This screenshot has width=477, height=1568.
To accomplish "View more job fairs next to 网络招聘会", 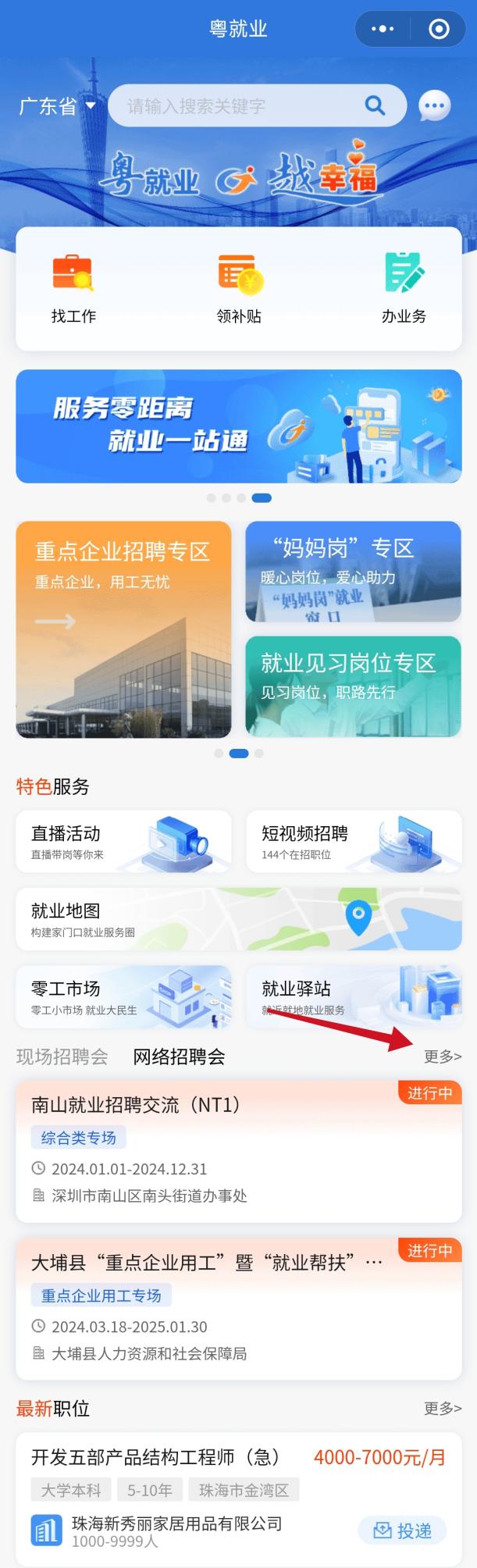I will pos(443,1057).
